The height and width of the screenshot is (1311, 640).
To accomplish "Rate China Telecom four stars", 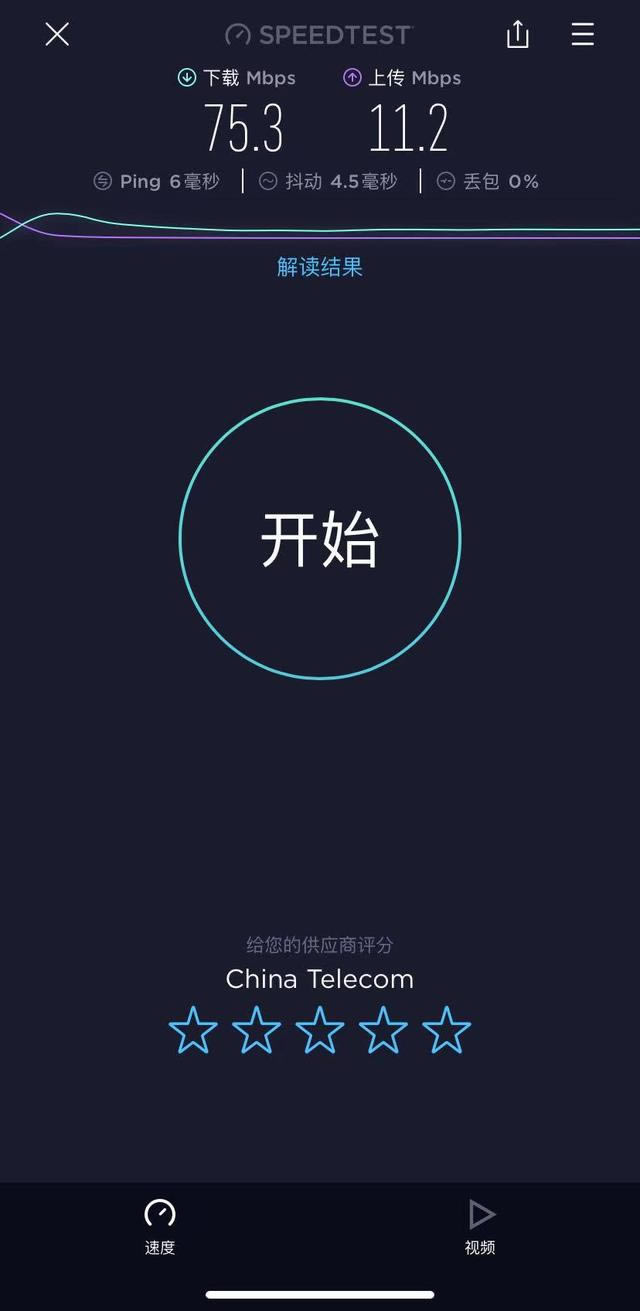I will [383, 1031].
